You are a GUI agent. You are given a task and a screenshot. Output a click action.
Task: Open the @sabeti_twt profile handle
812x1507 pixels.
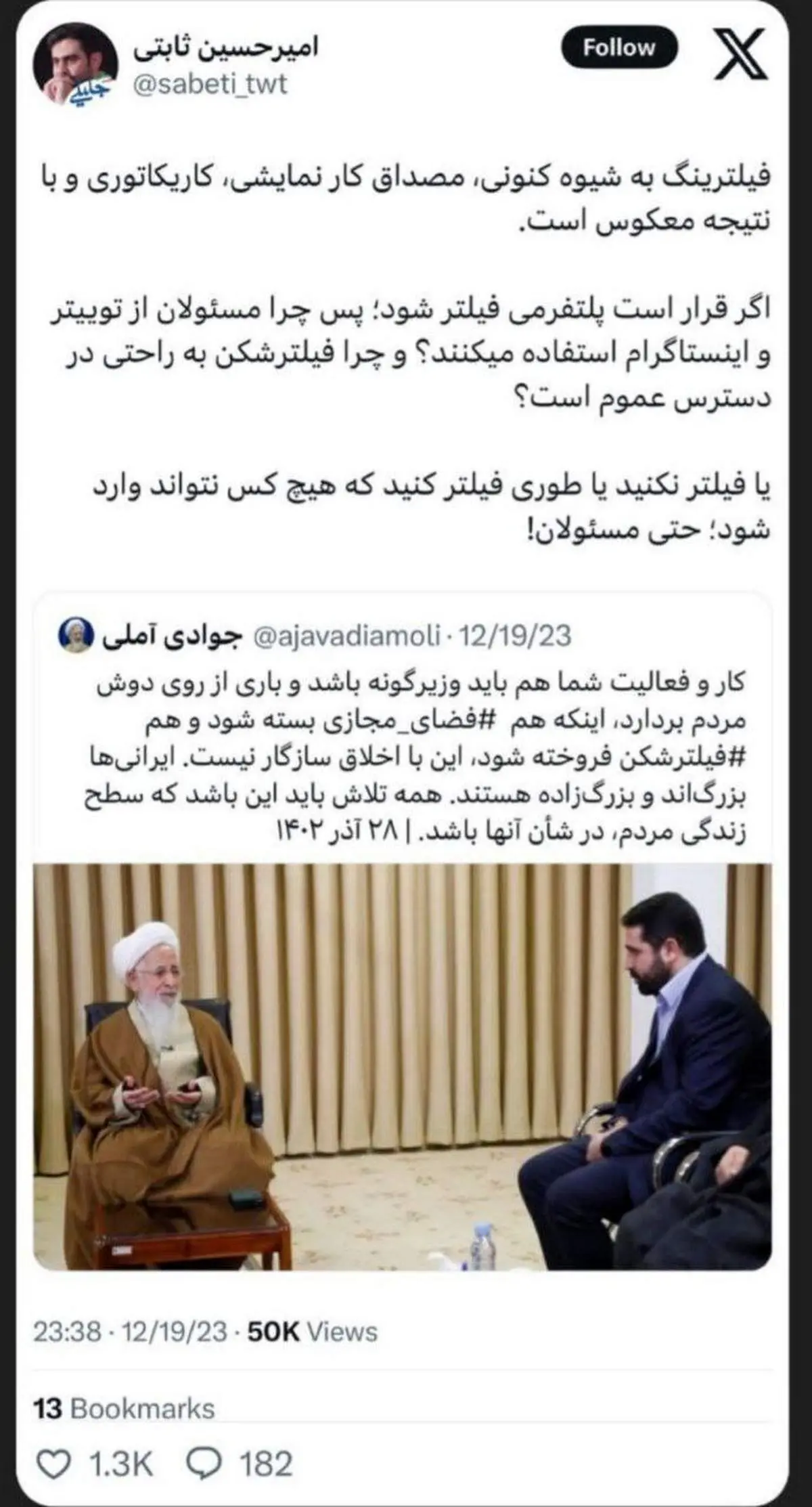(x=211, y=84)
